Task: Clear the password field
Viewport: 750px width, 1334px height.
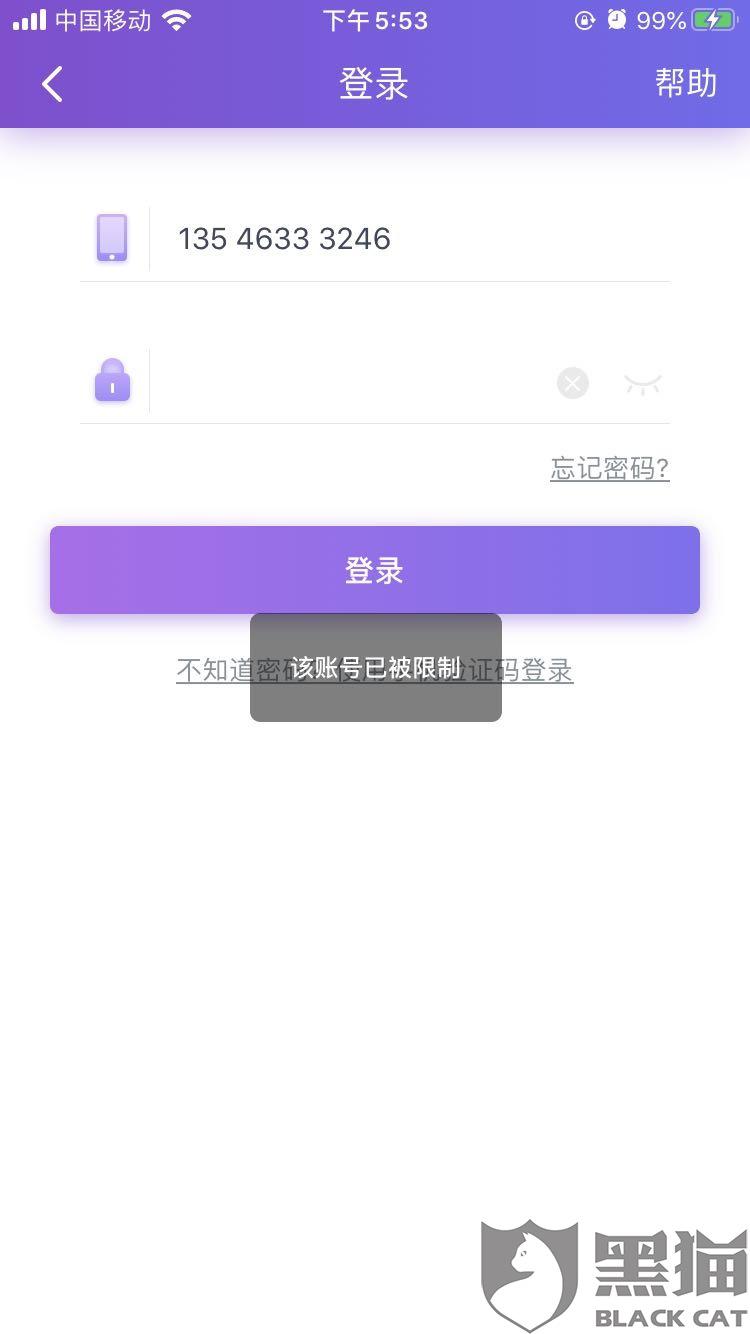Action: [573, 383]
